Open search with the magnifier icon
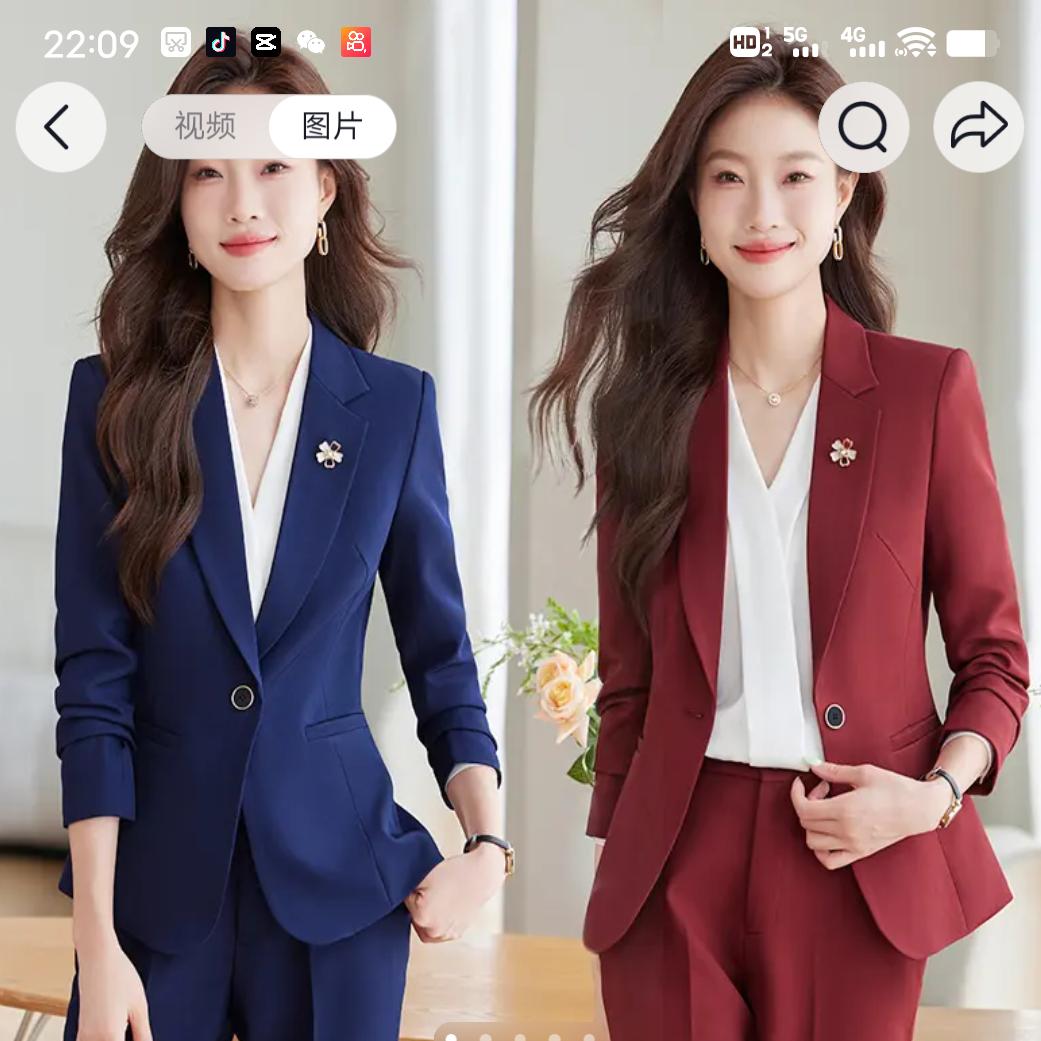This screenshot has width=1041, height=1041. (x=863, y=127)
